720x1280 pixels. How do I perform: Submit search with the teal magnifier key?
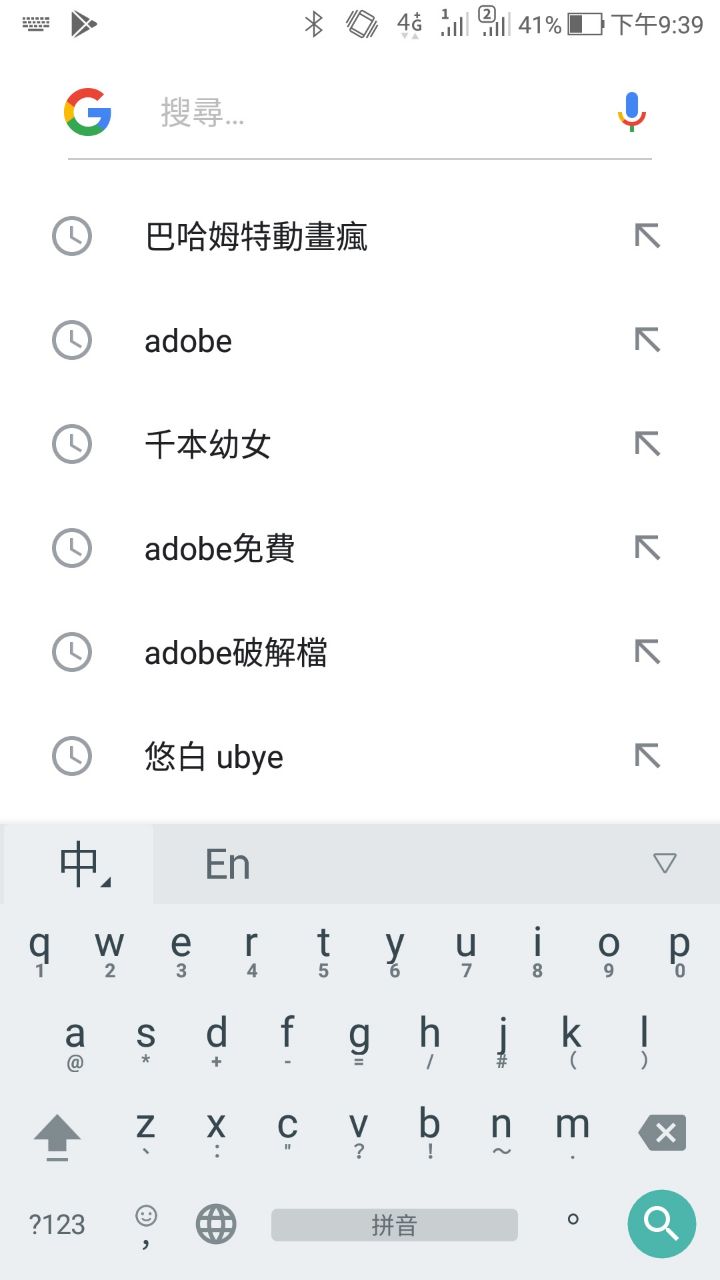661,1223
